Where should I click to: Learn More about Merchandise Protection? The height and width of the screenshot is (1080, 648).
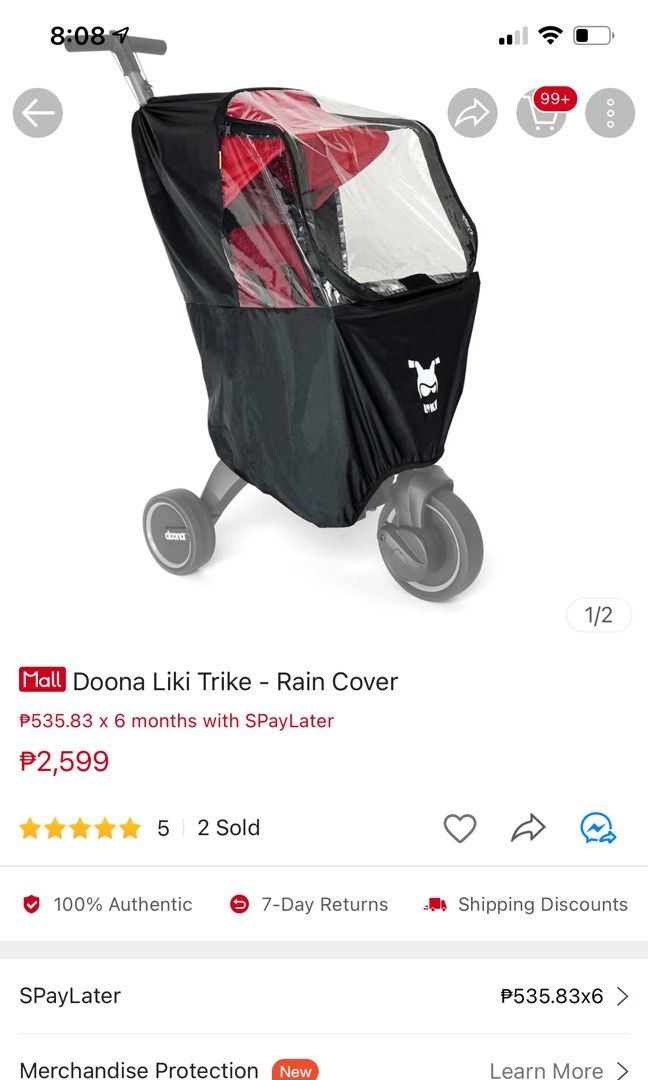click(558, 1070)
